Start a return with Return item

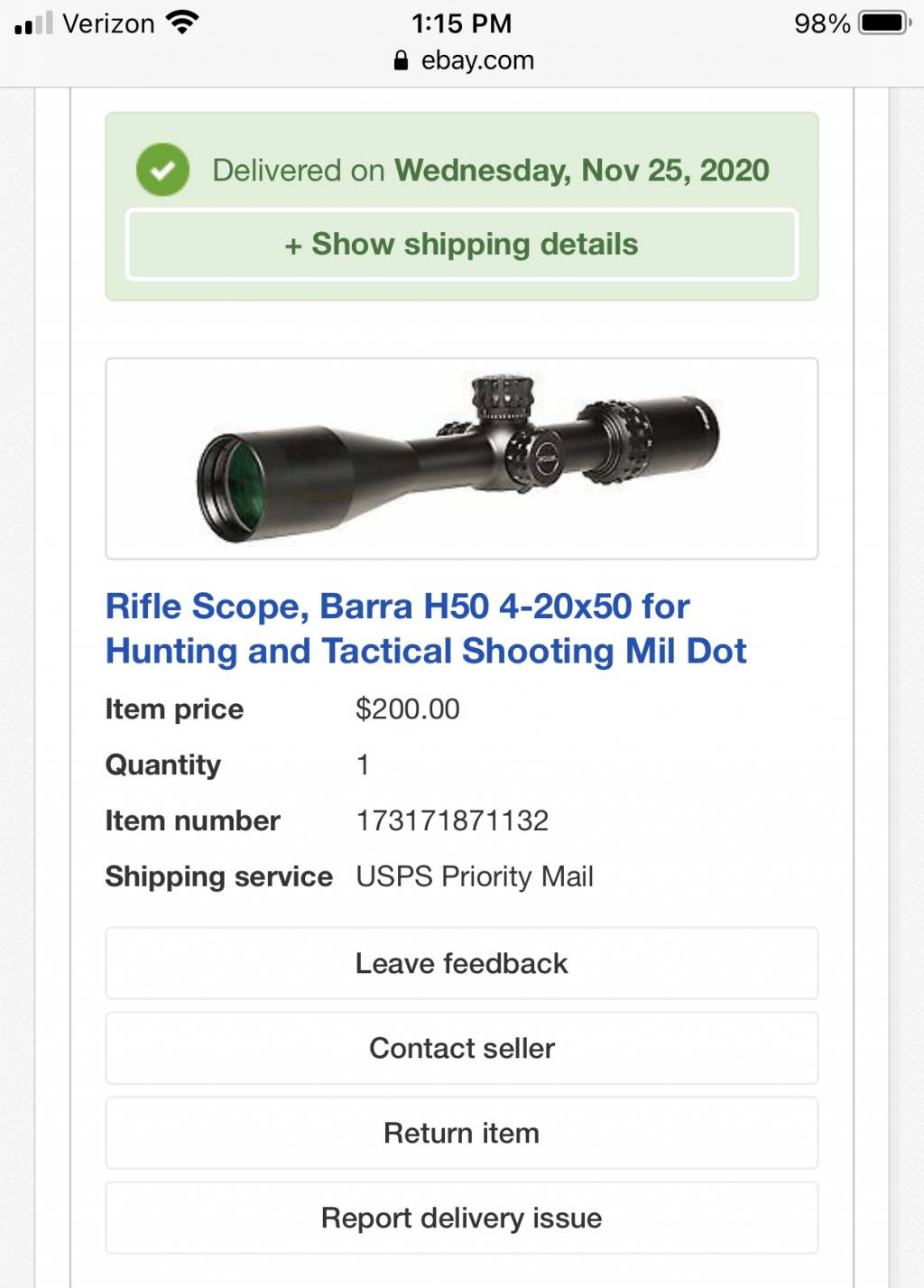coord(461,1133)
